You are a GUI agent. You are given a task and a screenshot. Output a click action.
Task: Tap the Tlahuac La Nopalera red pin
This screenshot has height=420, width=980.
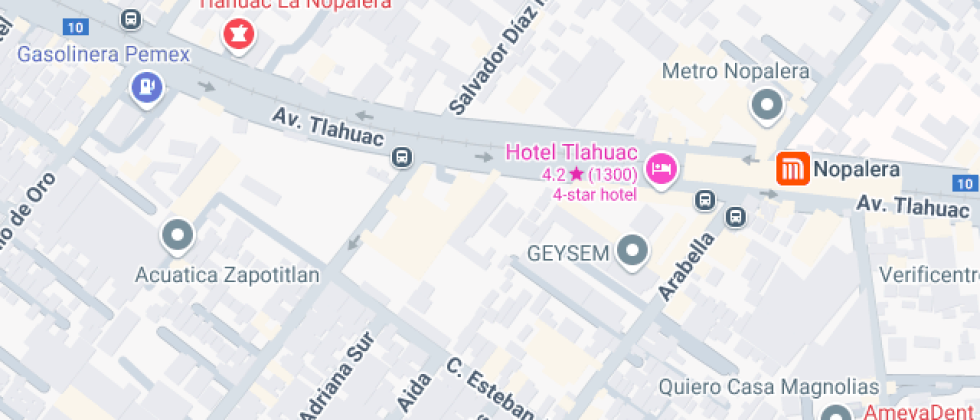coord(239,35)
